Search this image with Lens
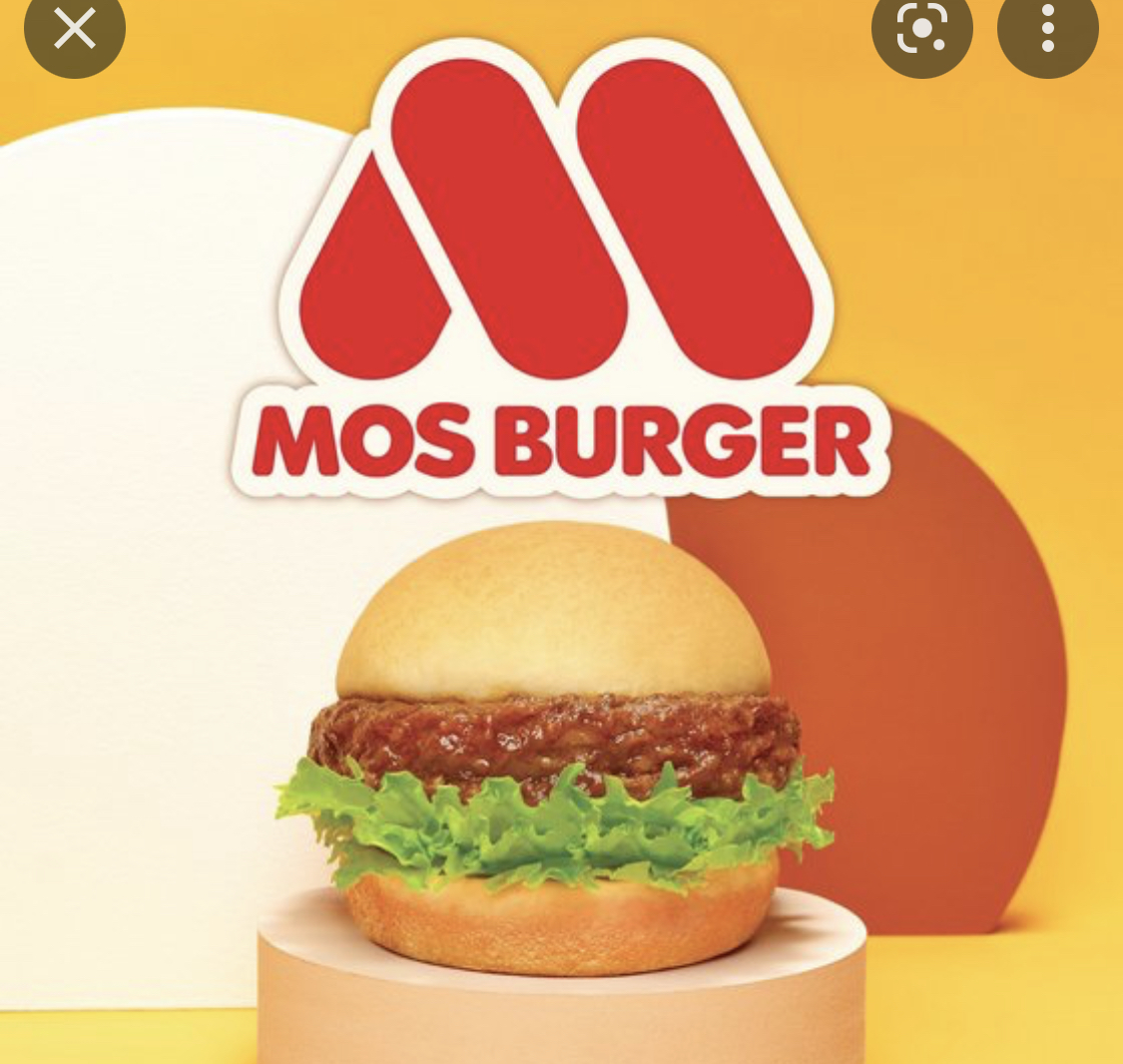This screenshot has width=1123, height=1064. click(x=921, y=31)
